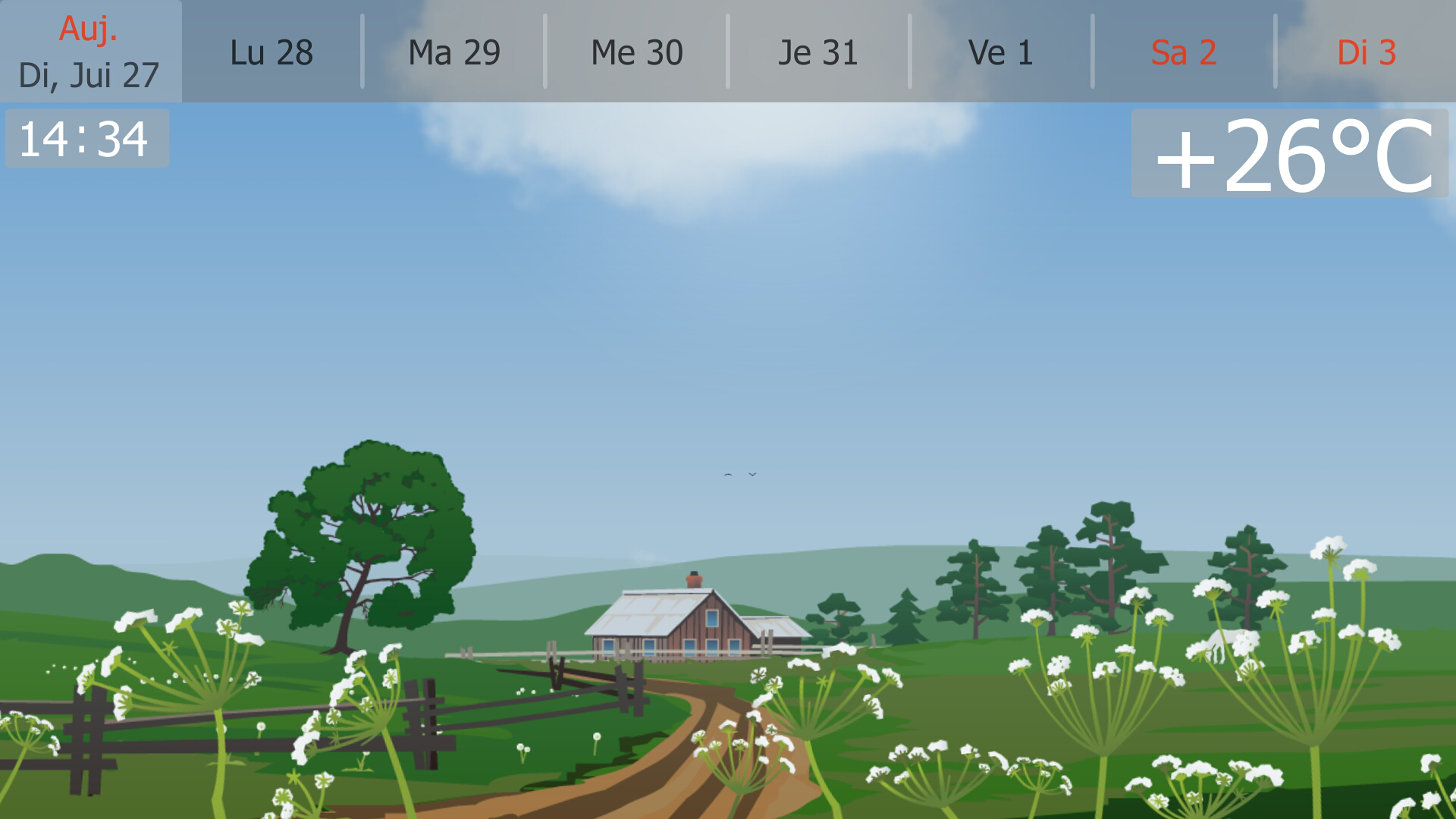View the forecast for Ve 1

pyautogui.click(x=1001, y=52)
